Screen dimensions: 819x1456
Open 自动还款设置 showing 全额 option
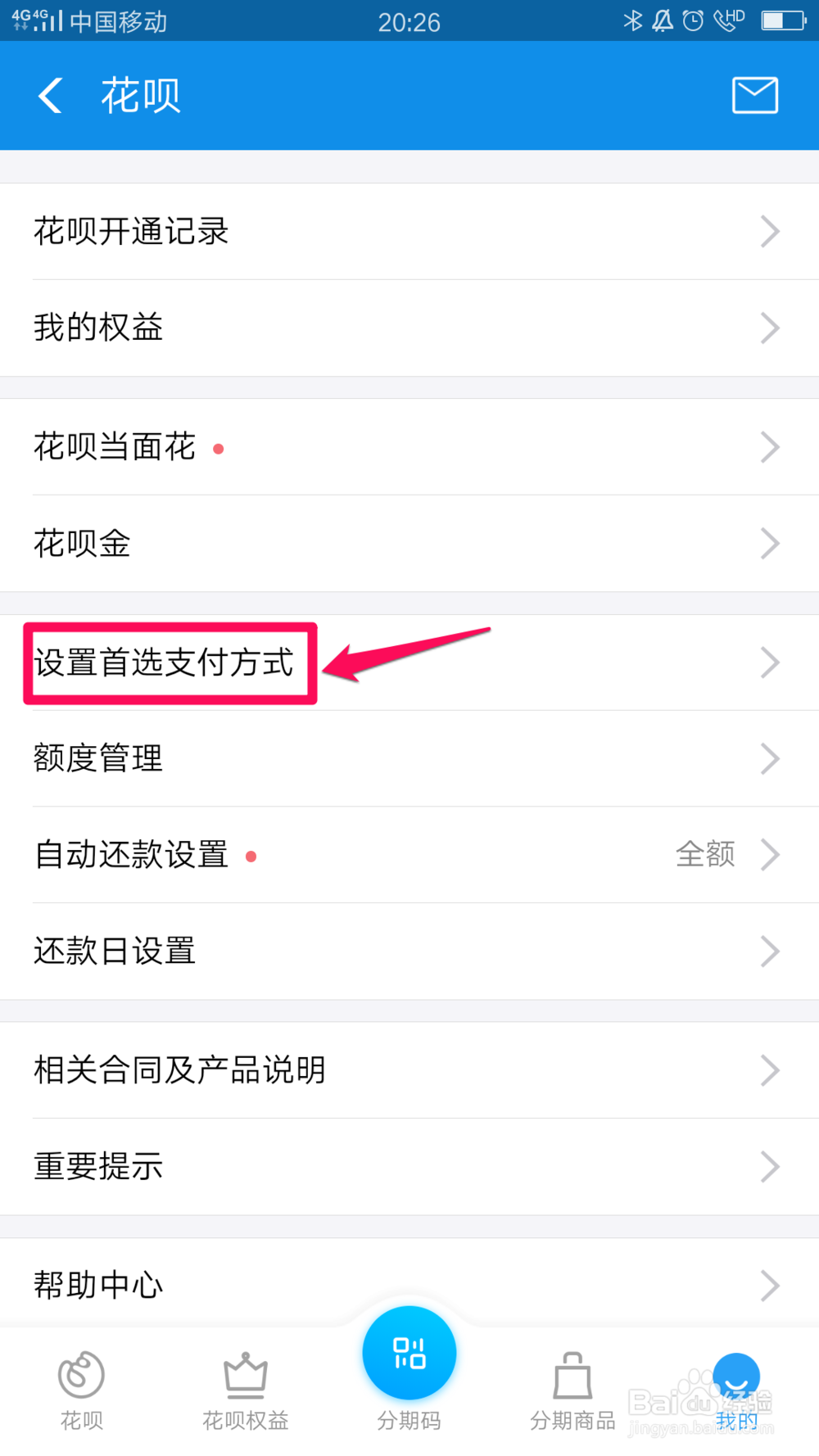[409, 854]
